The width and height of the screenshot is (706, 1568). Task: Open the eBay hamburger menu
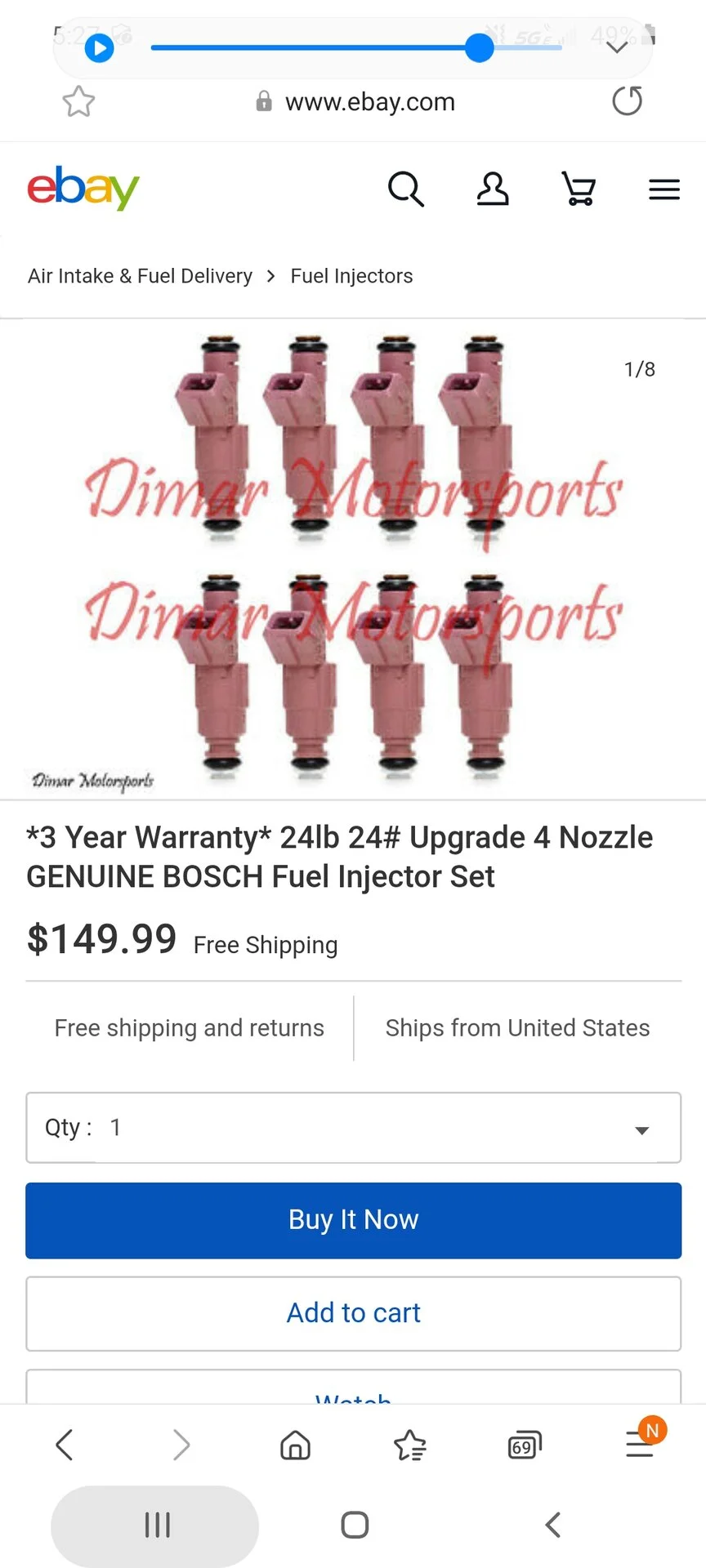664,189
